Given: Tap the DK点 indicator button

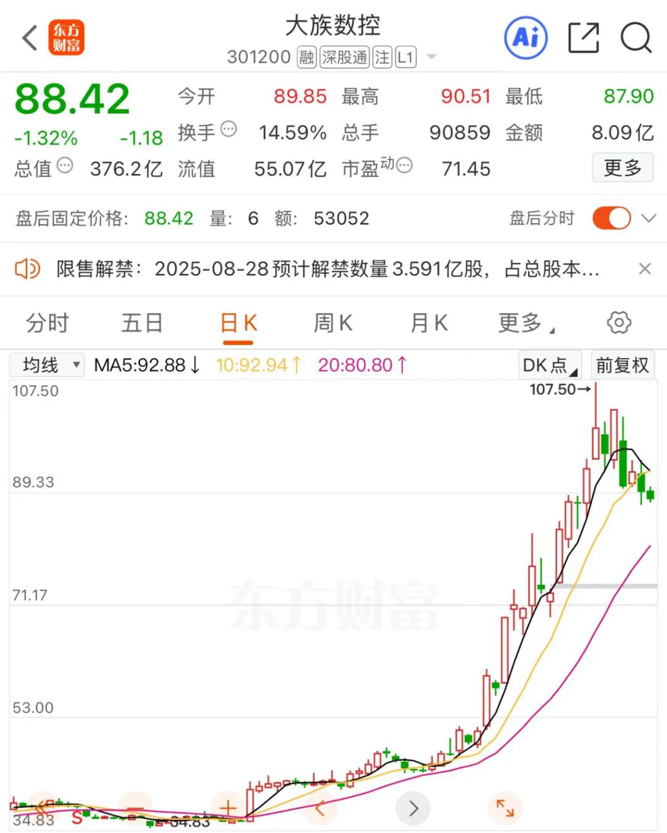Looking at the screenshot, I should (x=549, y=365).
